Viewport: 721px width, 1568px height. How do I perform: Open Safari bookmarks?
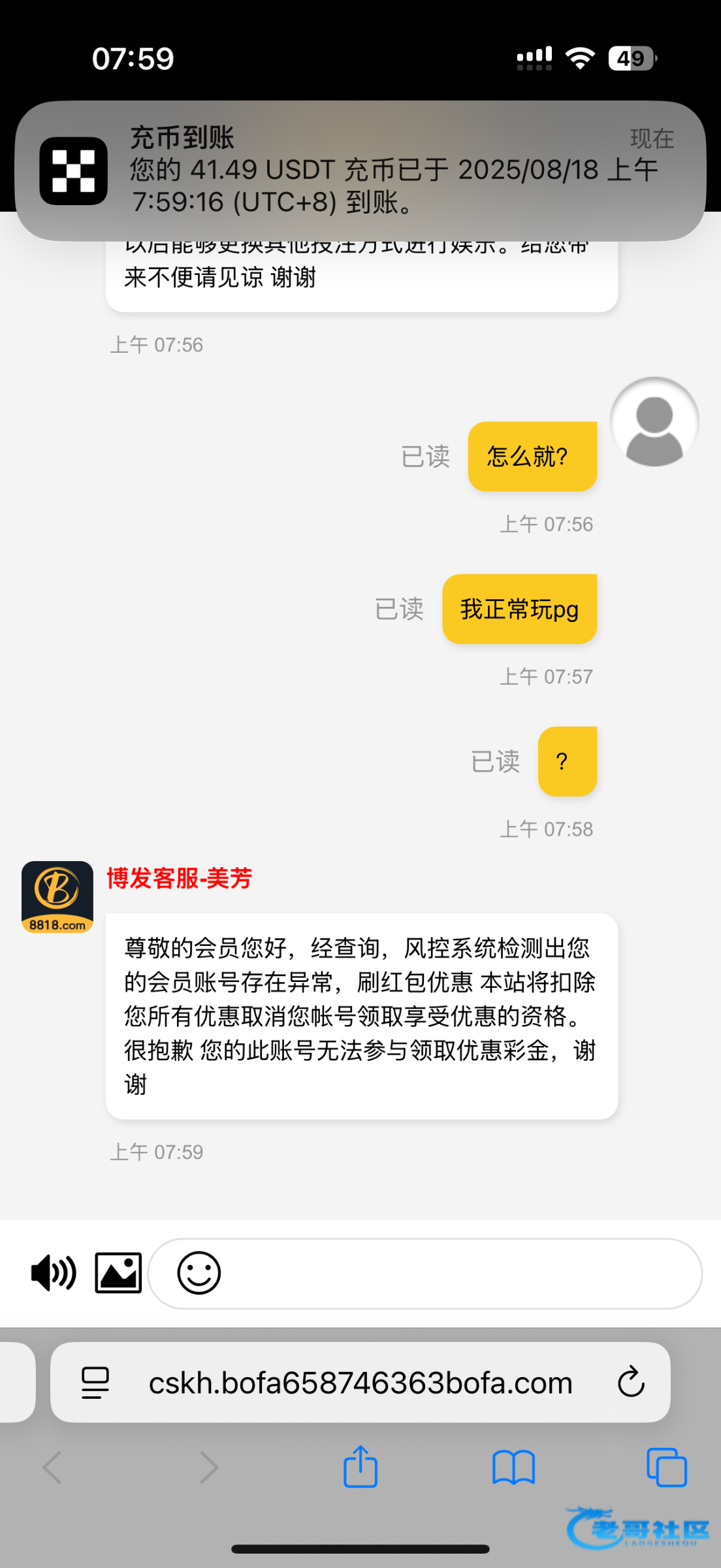pos(513,1468)
